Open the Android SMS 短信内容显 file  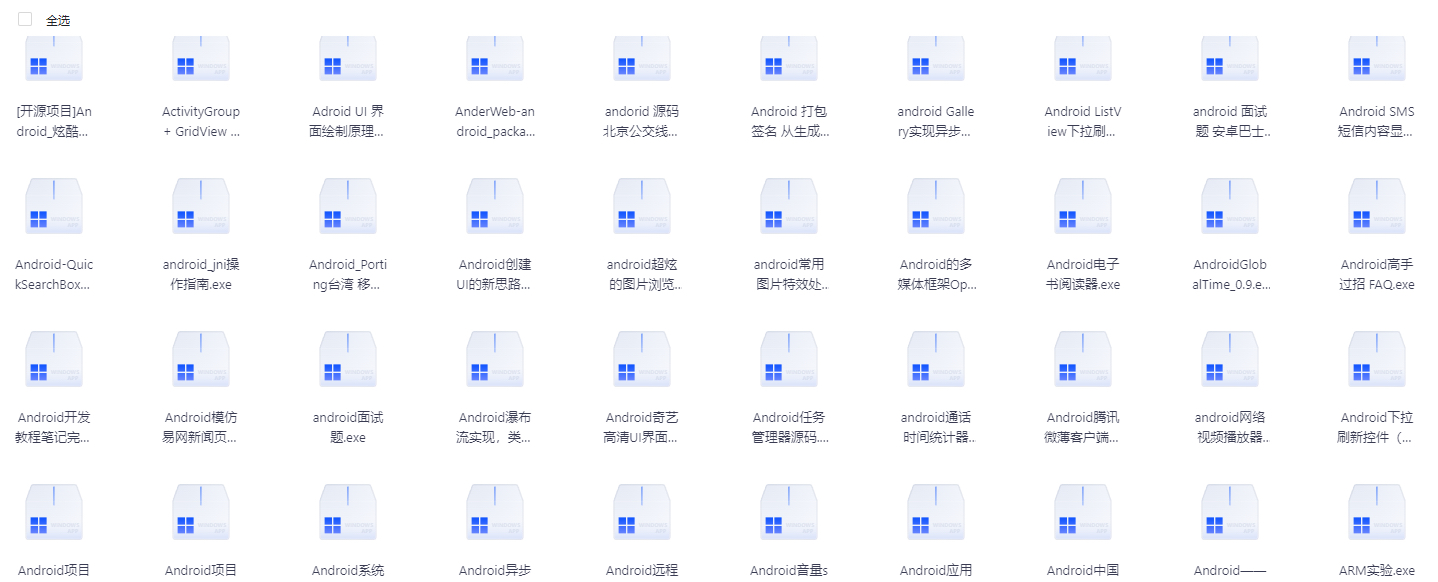point(1377,59)
